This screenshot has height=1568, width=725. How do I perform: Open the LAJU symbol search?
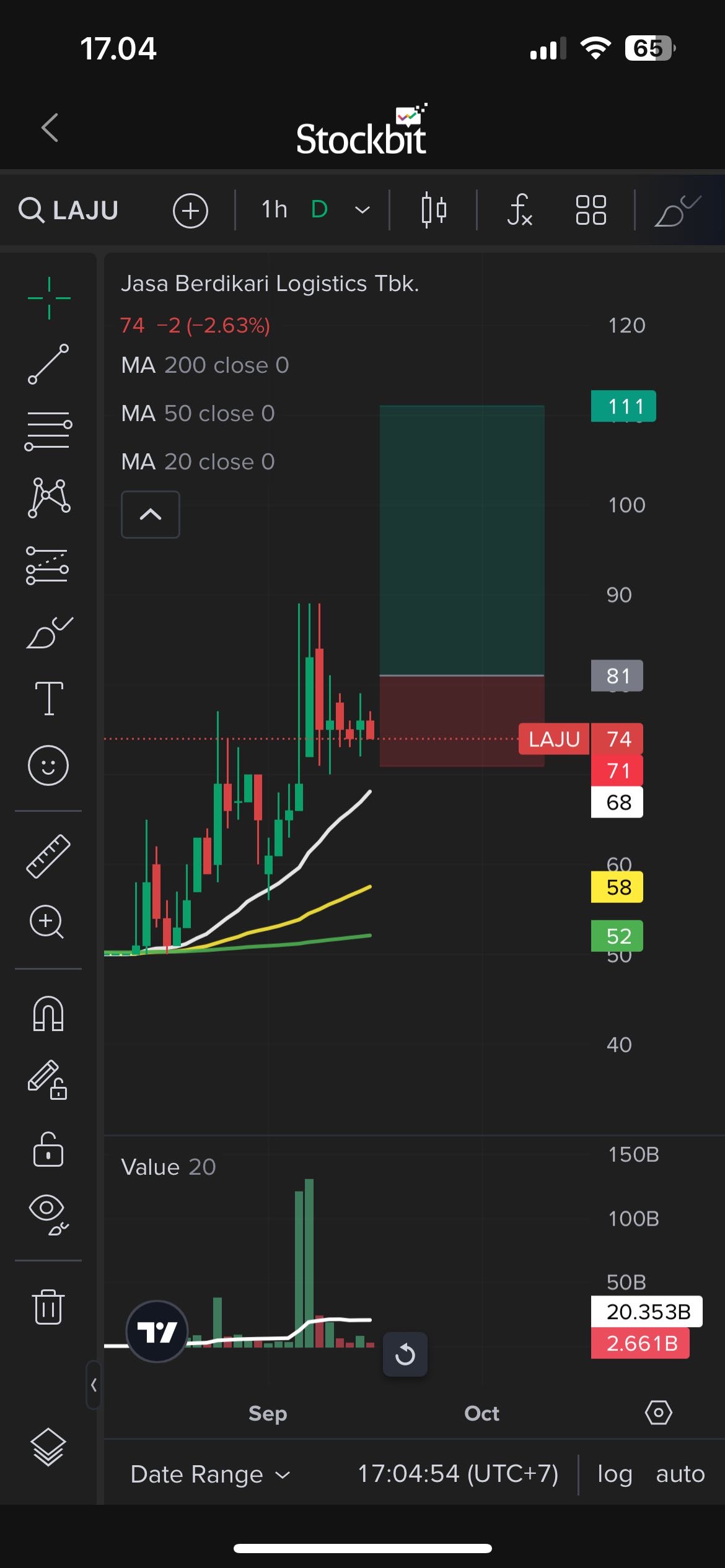[68, 210]
